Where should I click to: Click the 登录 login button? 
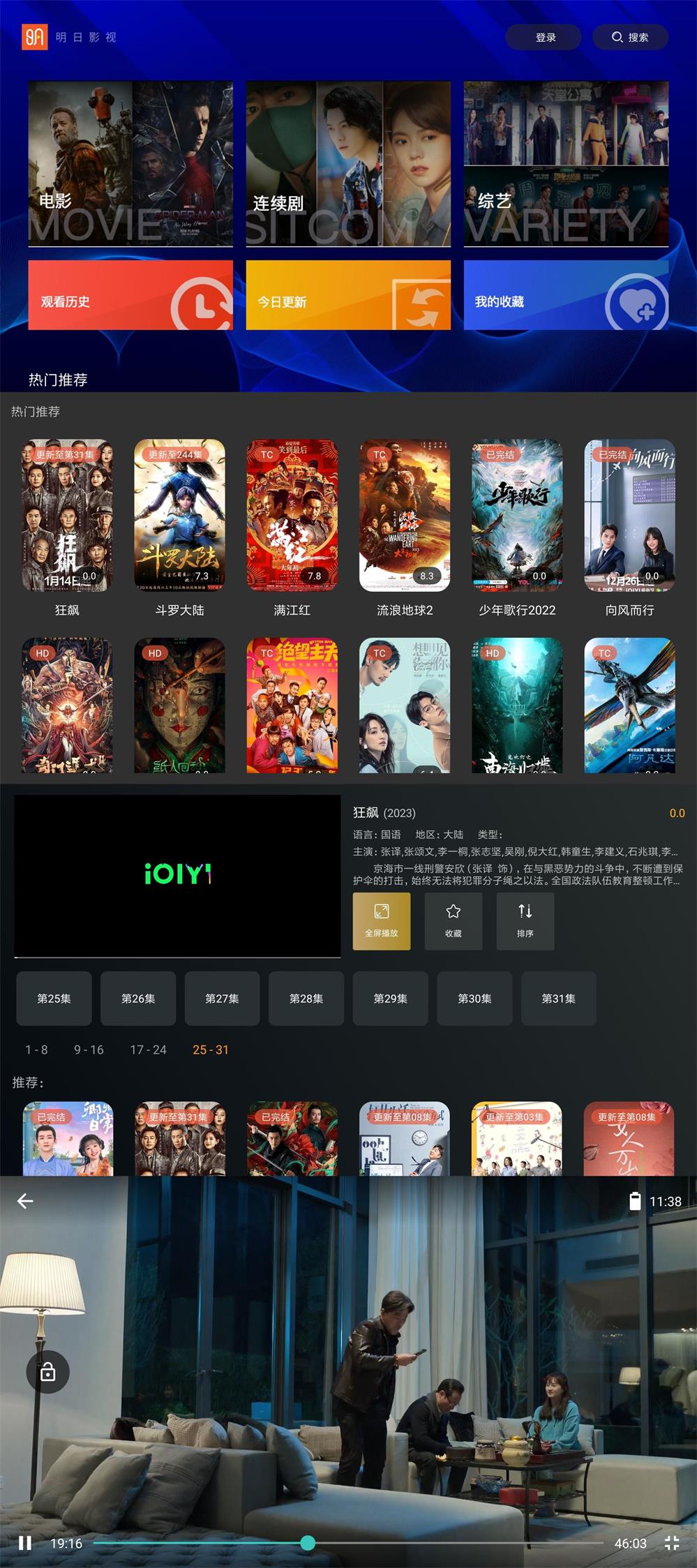[x=545, y=38]
